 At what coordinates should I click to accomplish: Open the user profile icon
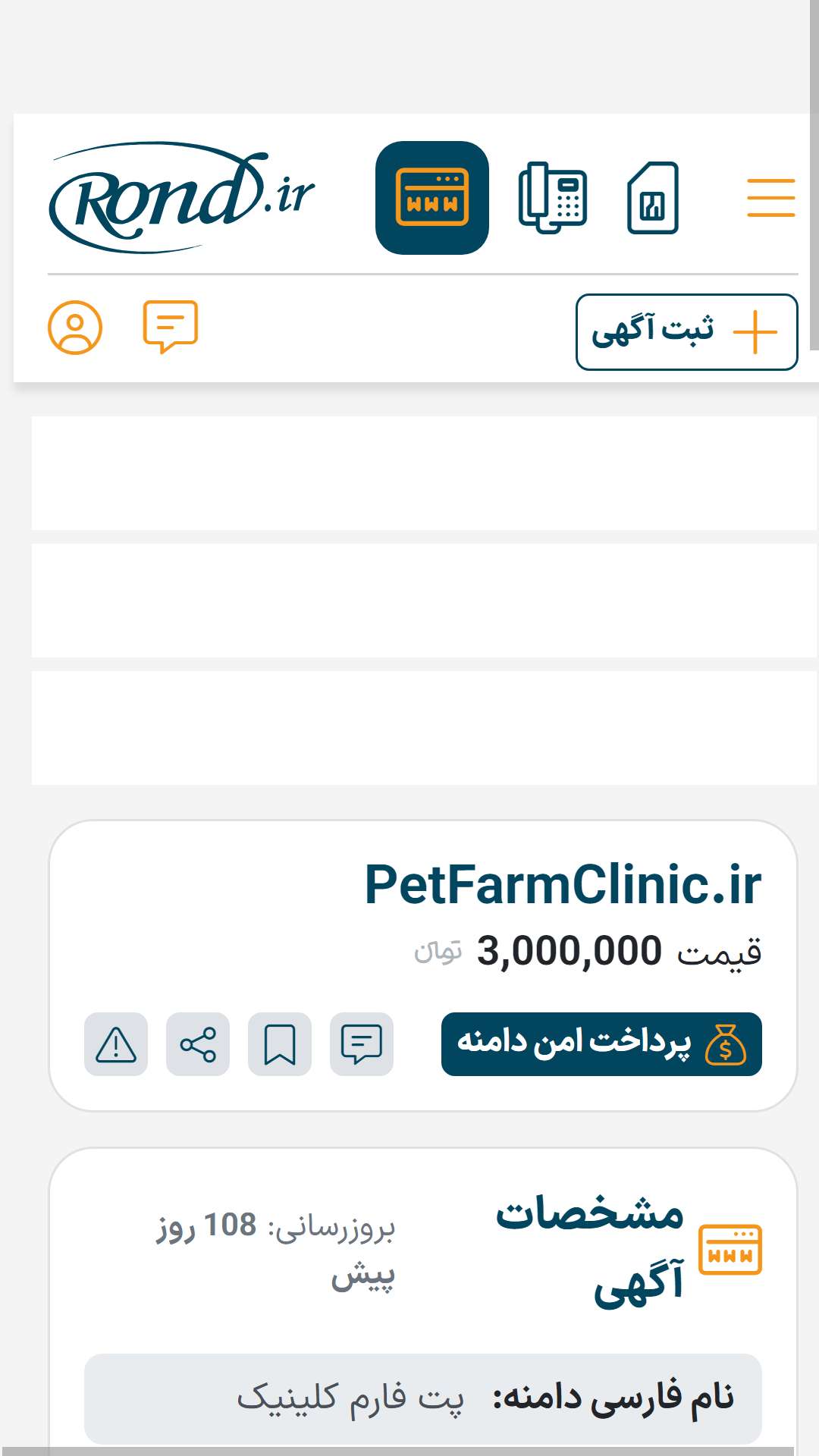tap(75, 328)
